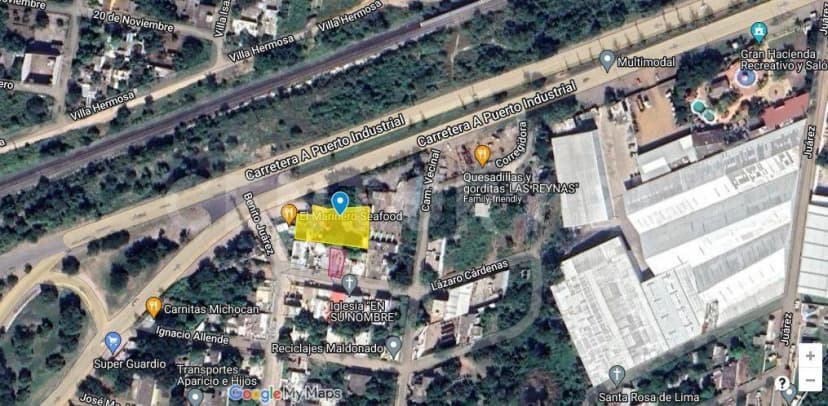View the Carnitas Michocan place marker

tap(153, 306)
